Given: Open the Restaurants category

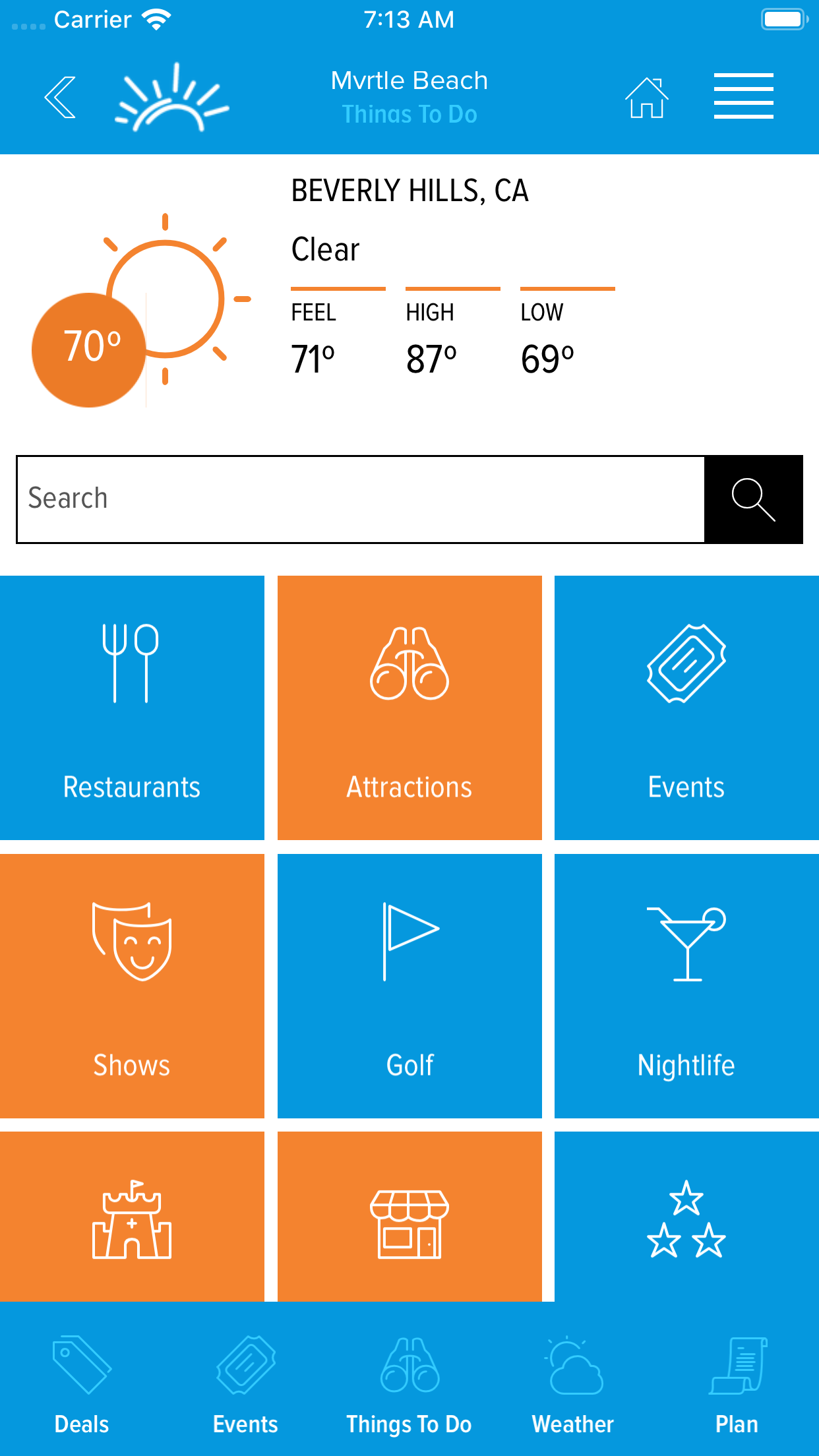Looking at the screenshot, I should (x=132, y=708).
